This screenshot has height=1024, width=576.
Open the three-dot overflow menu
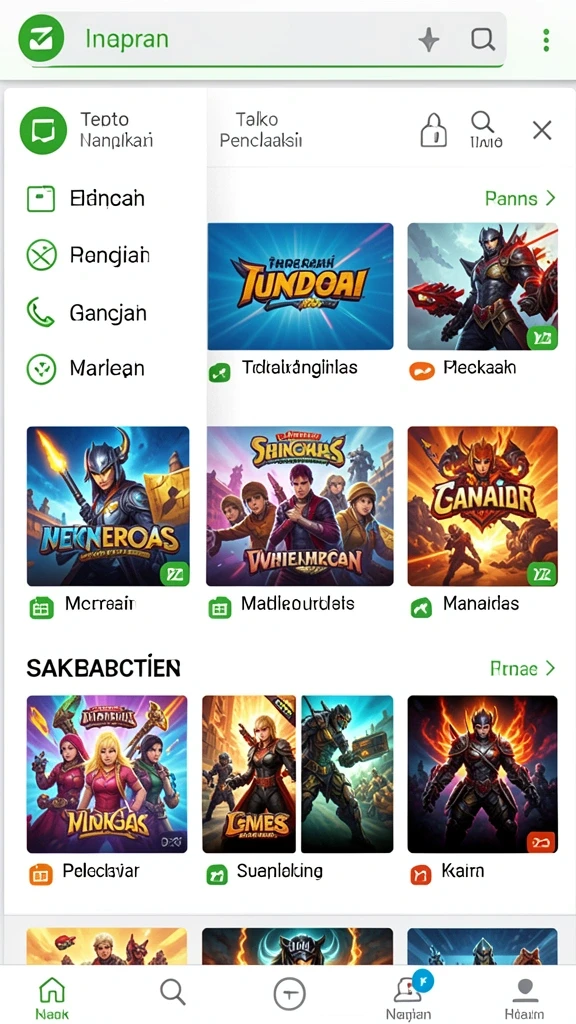pos(546,40)
